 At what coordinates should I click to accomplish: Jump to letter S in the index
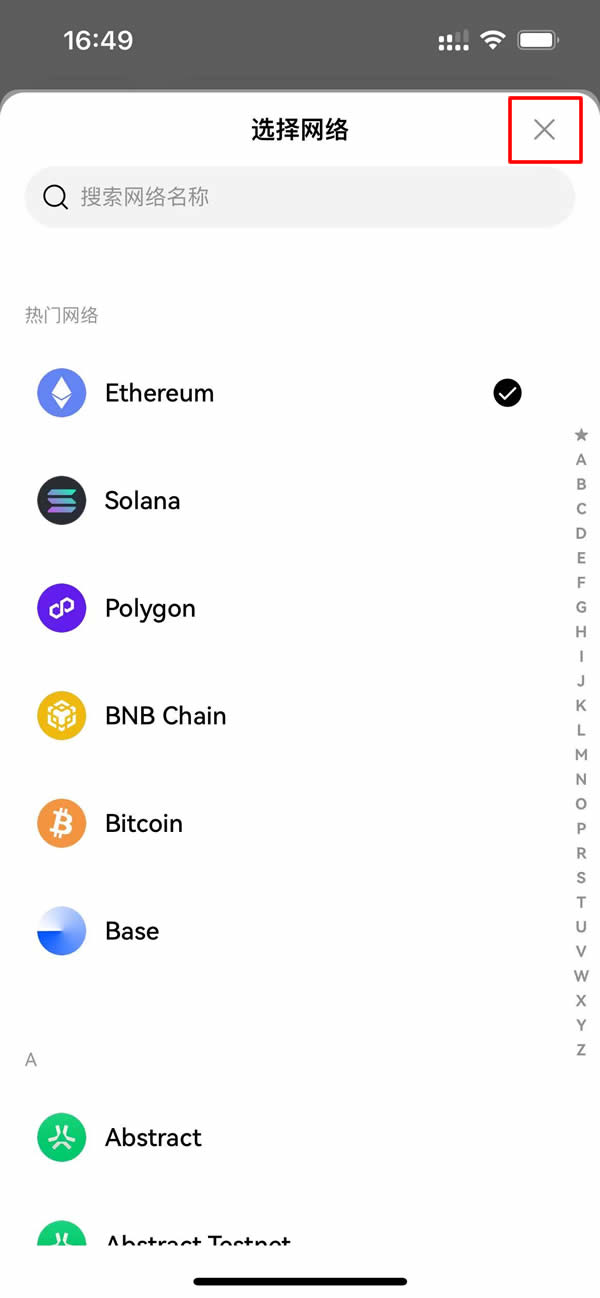[x=581, y=877]
